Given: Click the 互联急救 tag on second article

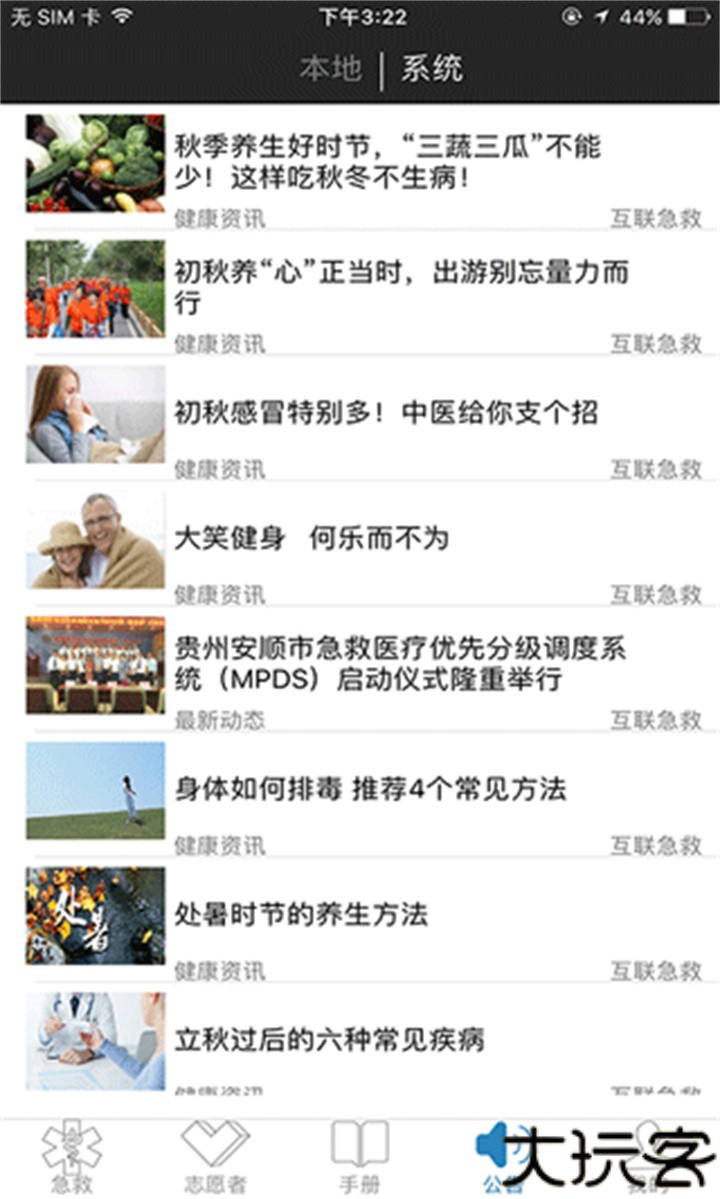Looking at the screenshot, I should point(653,340).
